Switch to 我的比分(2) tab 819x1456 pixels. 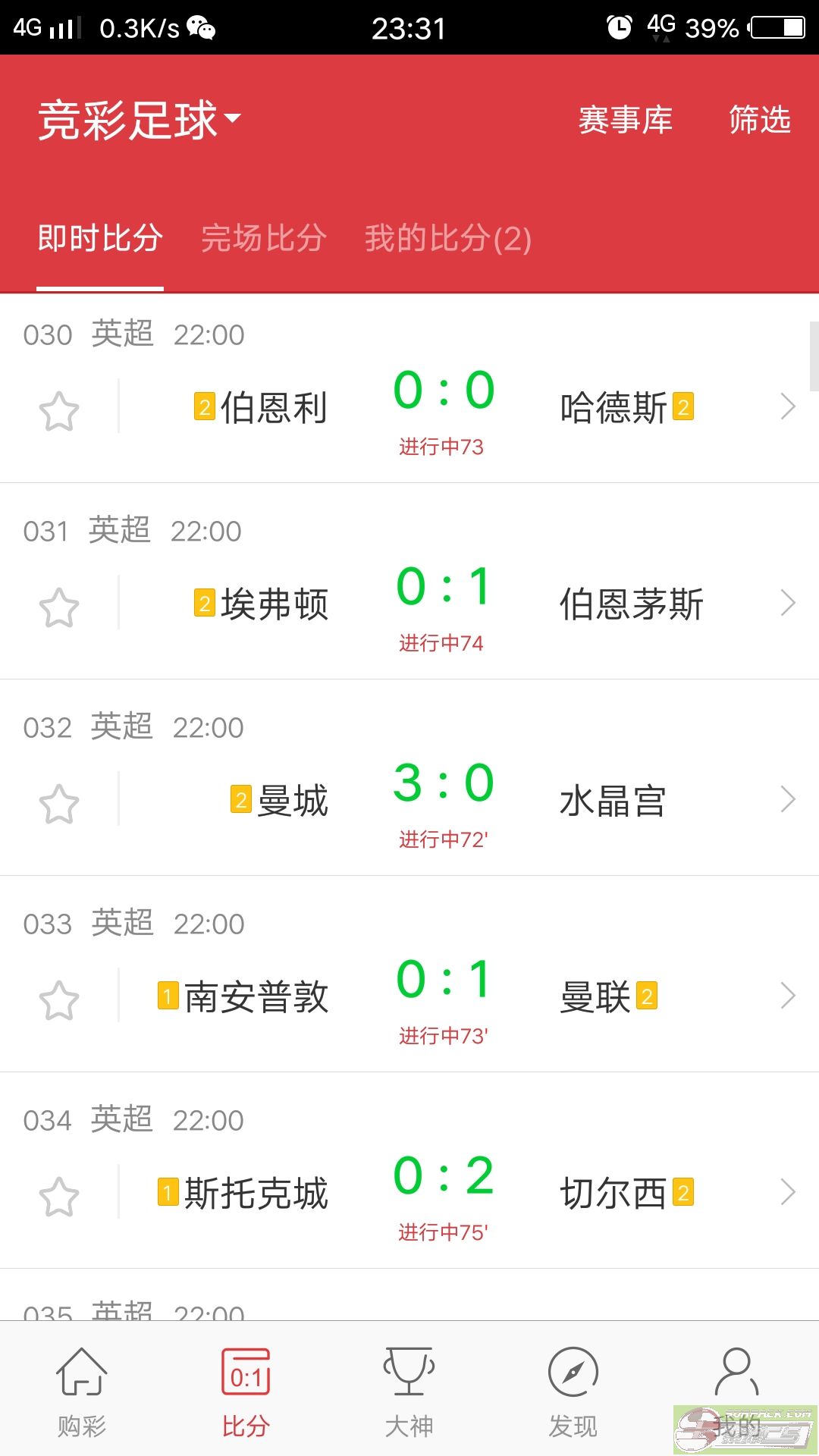[x=447, y=238]
